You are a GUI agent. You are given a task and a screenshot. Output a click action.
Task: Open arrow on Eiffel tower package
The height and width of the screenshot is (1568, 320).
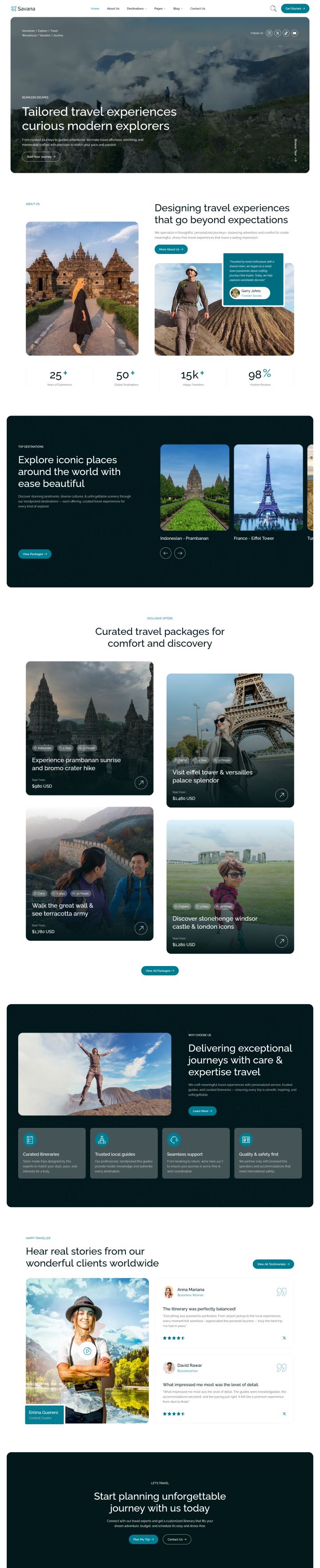coord(281,794)
